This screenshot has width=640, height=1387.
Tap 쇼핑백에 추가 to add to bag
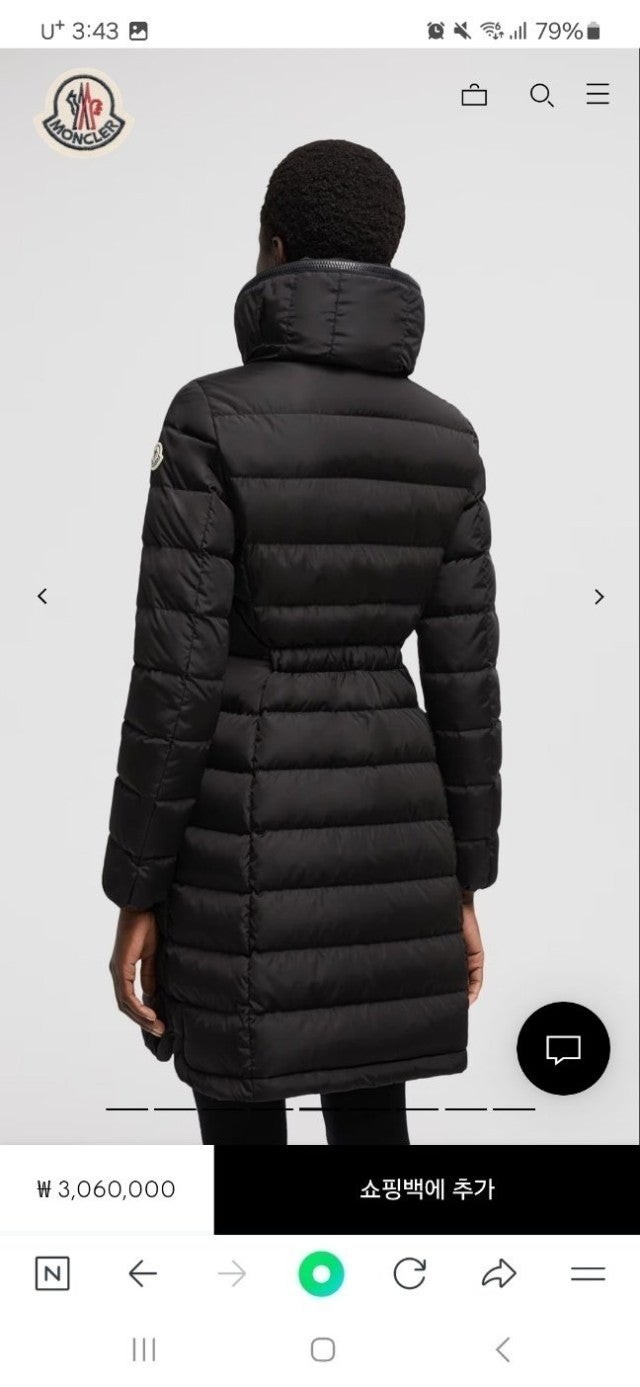(427, 1189)
